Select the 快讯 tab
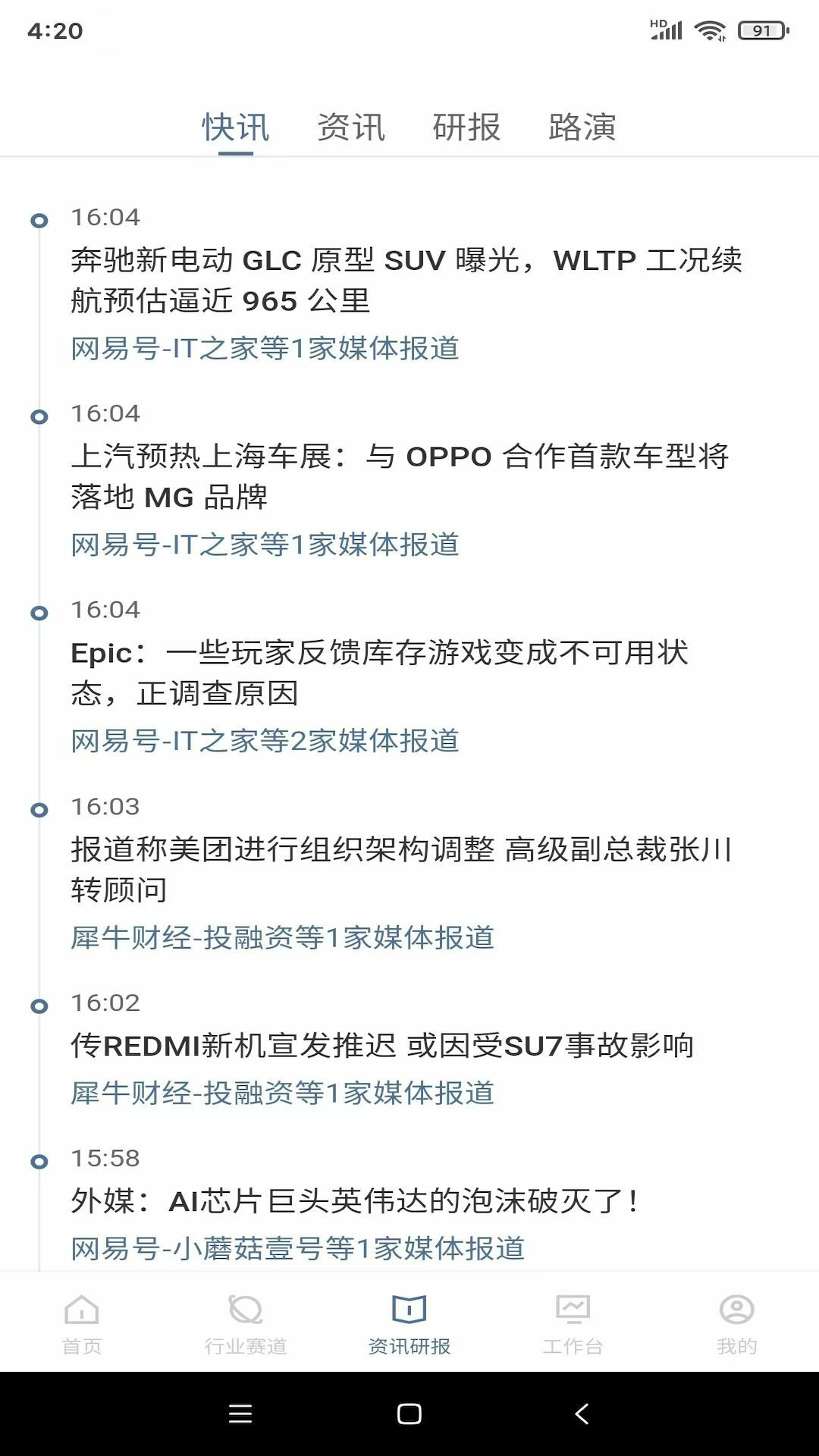The image size is (819, 1456). [x=234, y=127]
